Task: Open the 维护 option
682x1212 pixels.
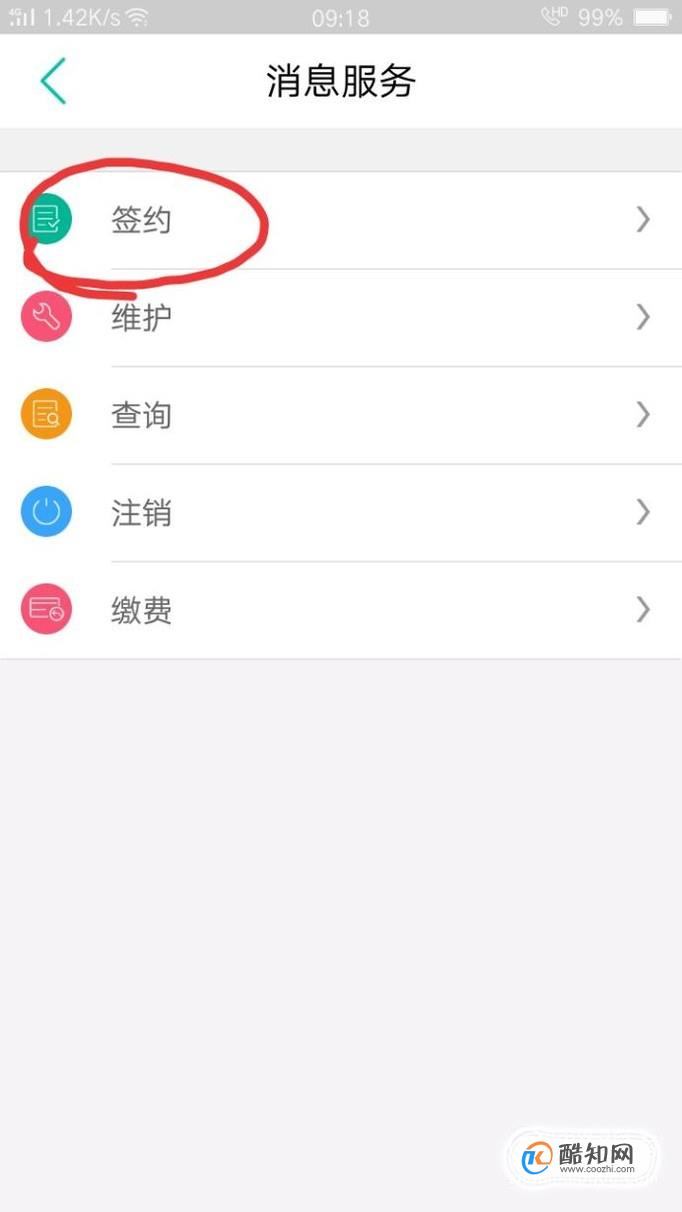Action: (341, 318)
